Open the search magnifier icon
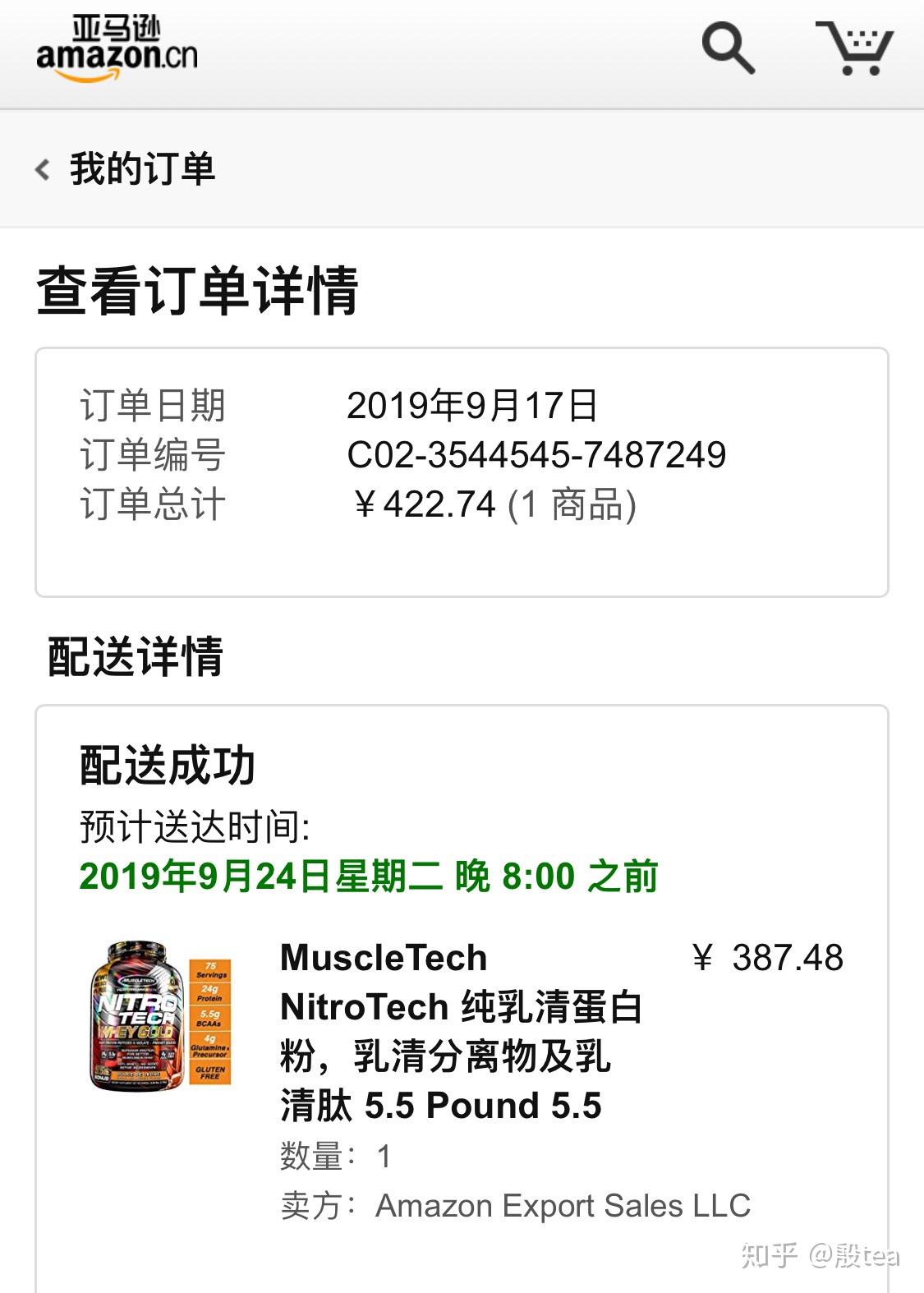924x1293 pixels. point(728,48)
